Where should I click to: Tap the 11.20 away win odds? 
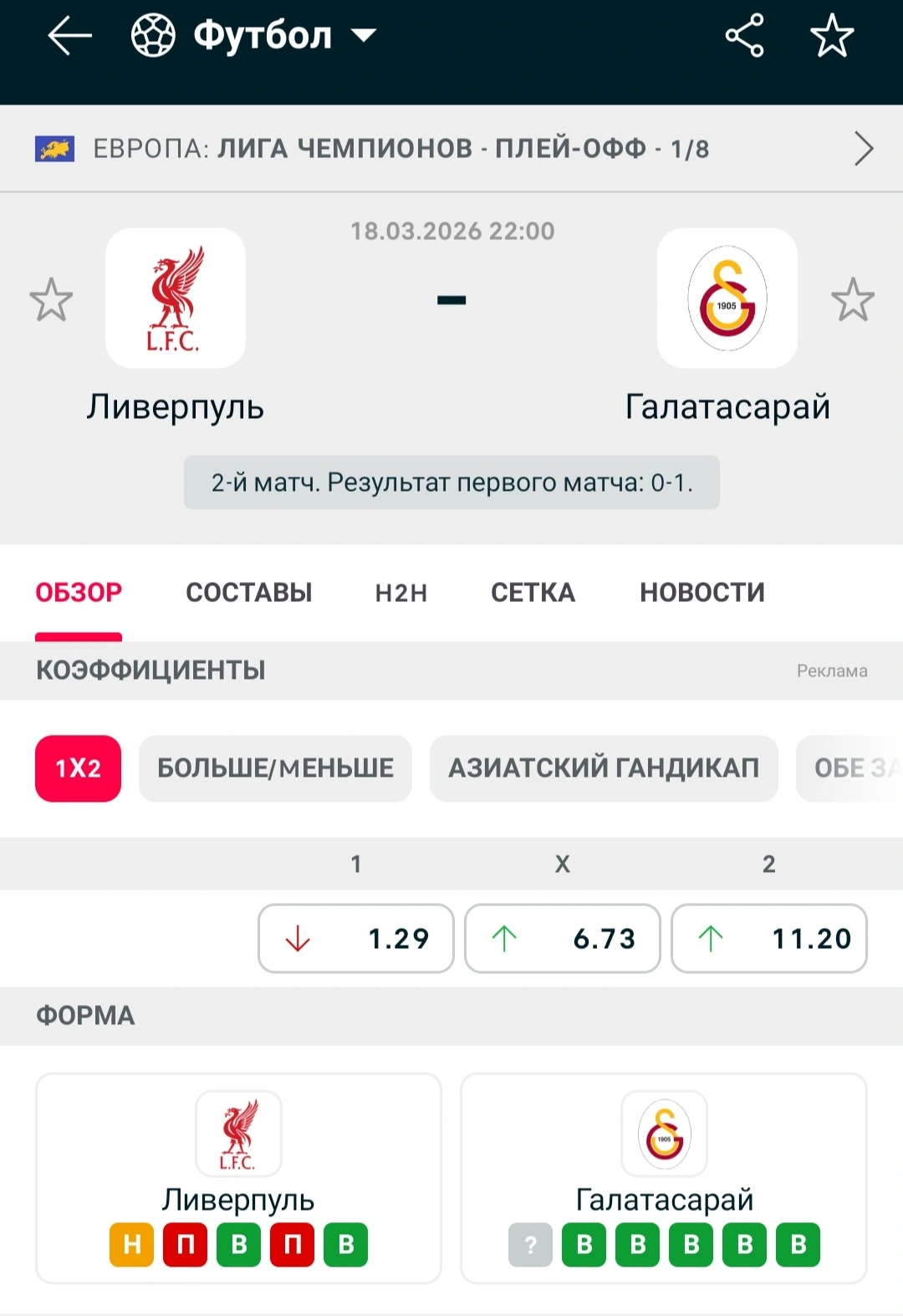point(768,938)
